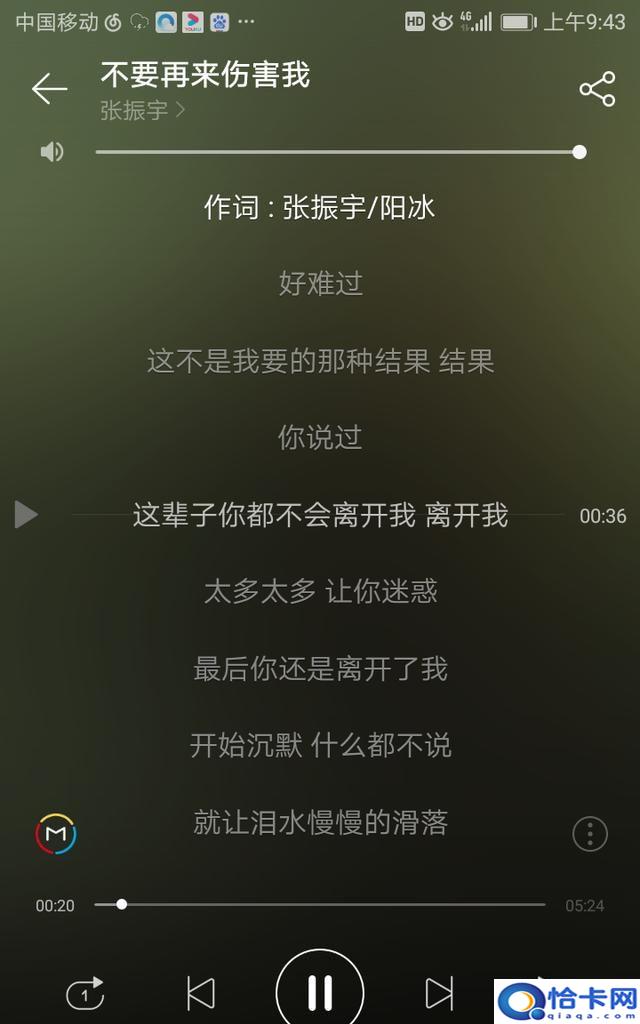Seek along the song progress bar
The width and height of the screenshot is (640, 1024).
(320, 904)
